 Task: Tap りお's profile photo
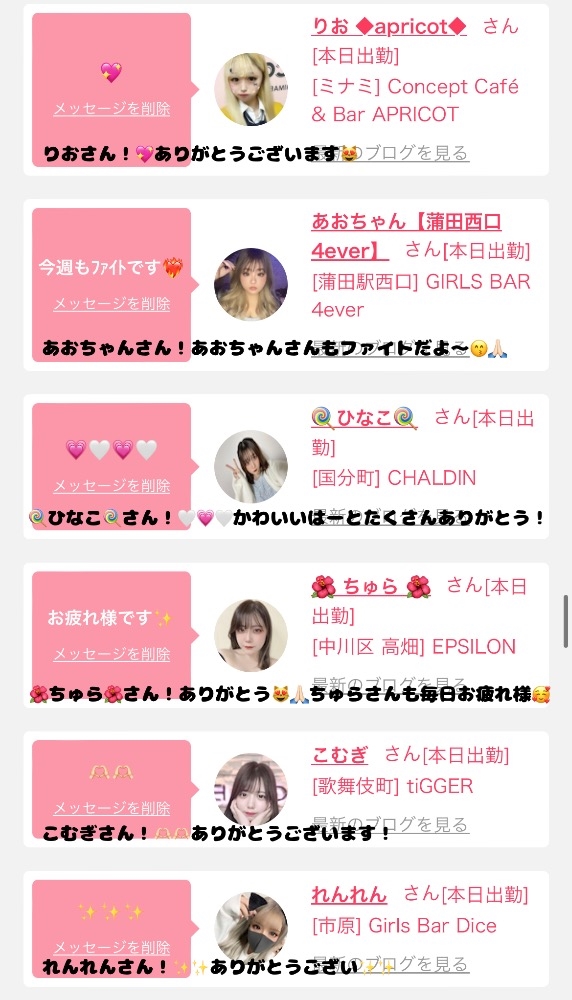251,89
